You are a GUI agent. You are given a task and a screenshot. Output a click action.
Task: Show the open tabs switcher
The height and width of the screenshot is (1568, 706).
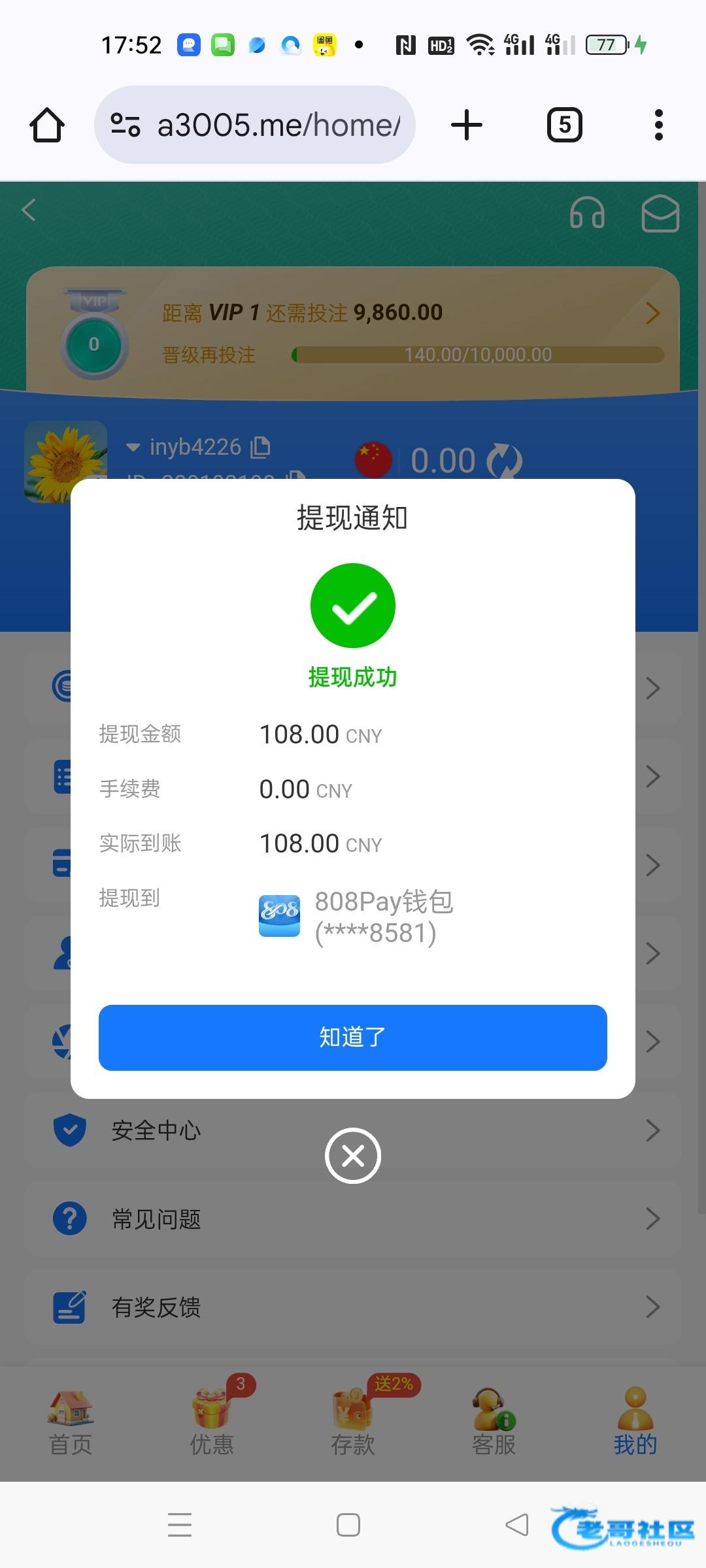564,125
